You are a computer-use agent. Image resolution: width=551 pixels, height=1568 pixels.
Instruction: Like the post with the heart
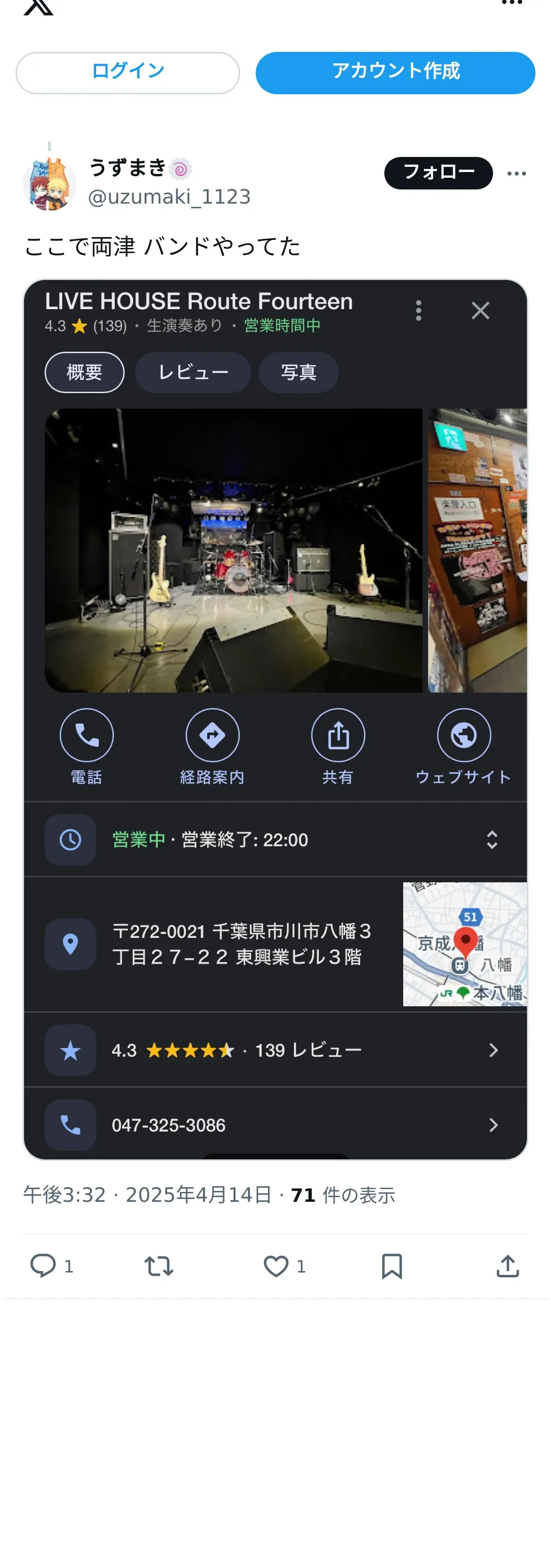(275, 1265)
